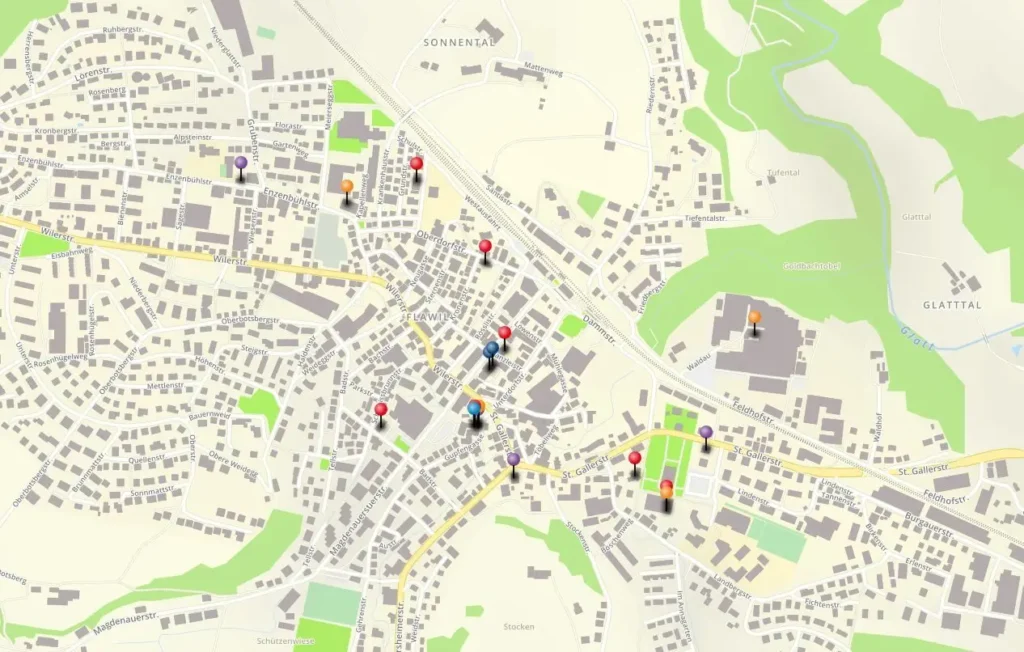
Task: Open the red pin near Krankenhausstr
Action: click(x=417, y=163)
